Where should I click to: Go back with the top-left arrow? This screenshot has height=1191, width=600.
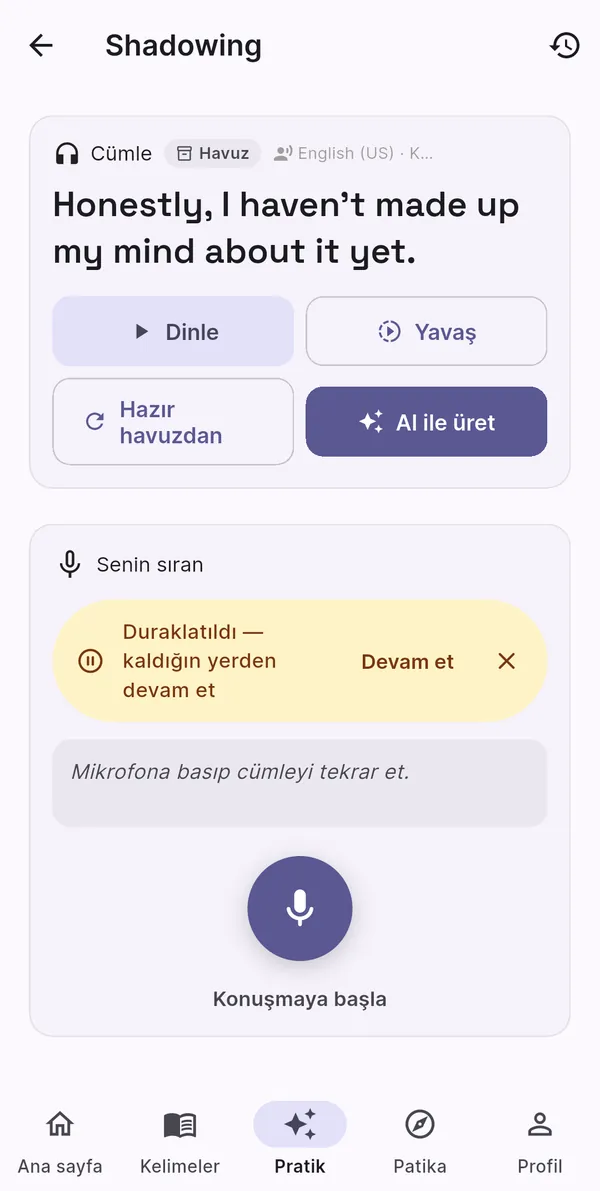[x=41, y=46]
